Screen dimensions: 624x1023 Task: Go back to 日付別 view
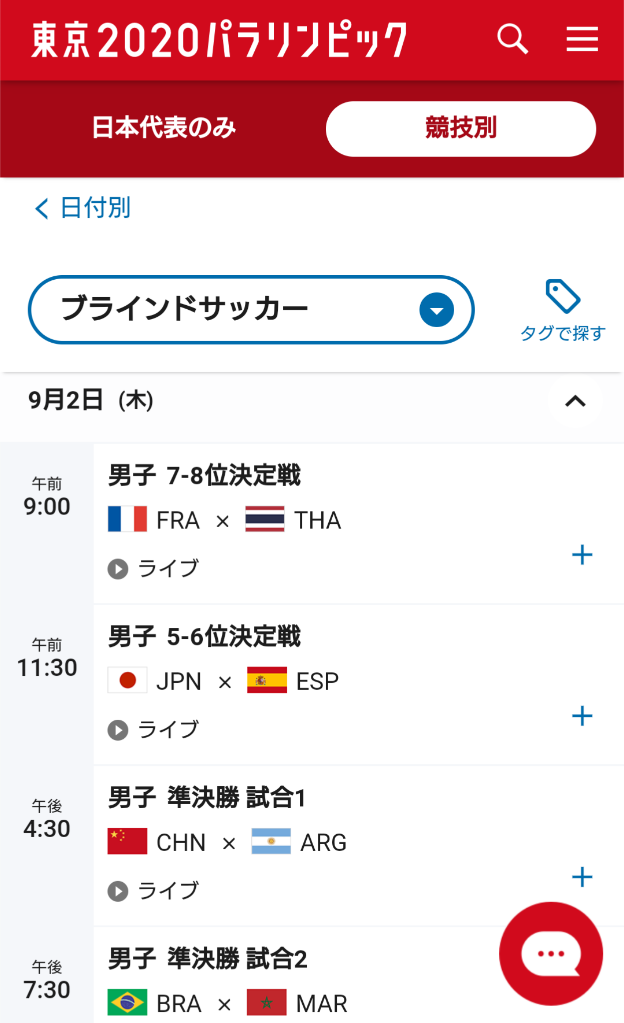click(x=83, y=208)
